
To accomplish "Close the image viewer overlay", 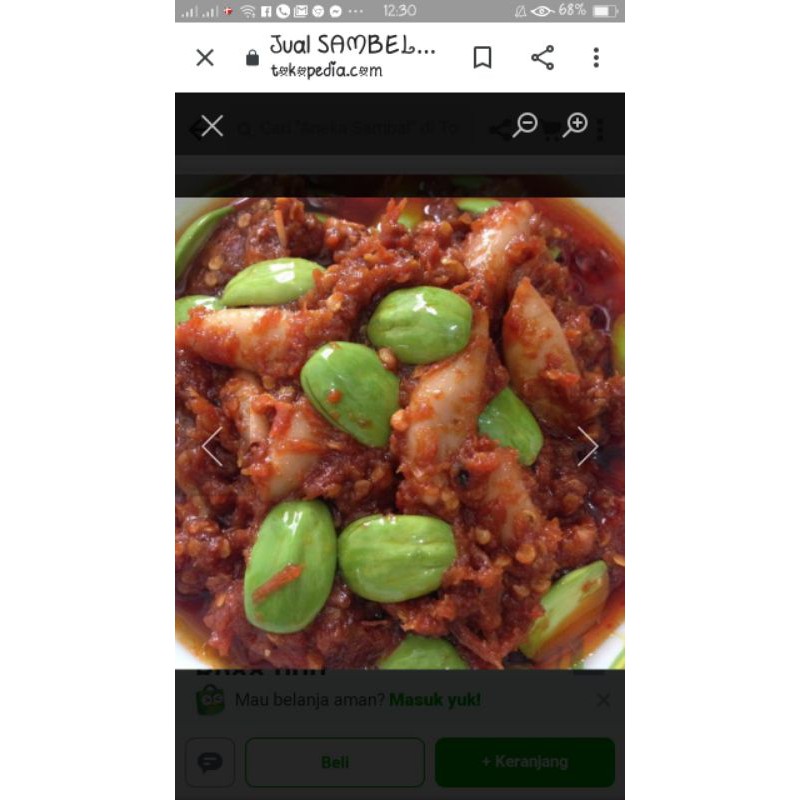I will pyautogui.click(x=212, y=126).
